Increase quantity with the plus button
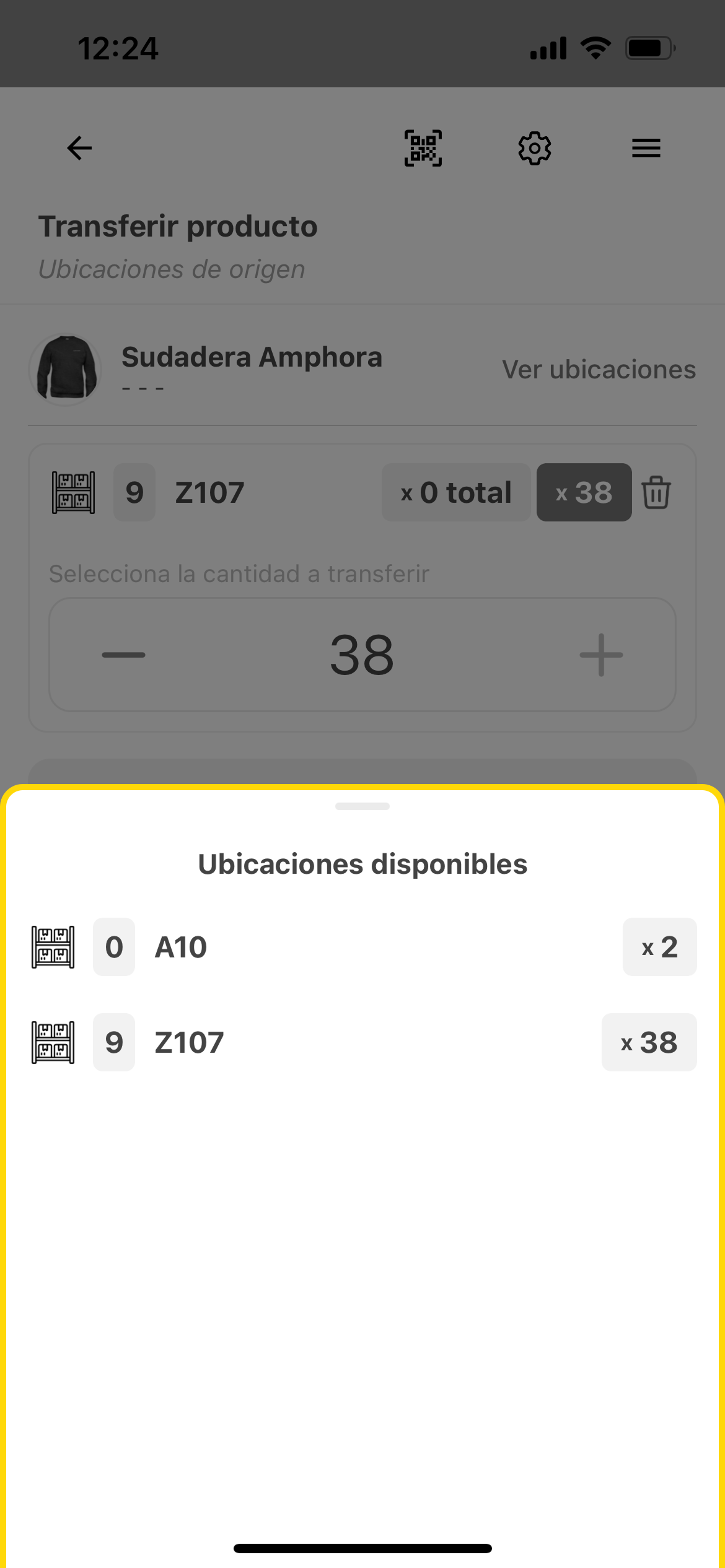This screenshot has height=1568, width=725. click(601, 655)
